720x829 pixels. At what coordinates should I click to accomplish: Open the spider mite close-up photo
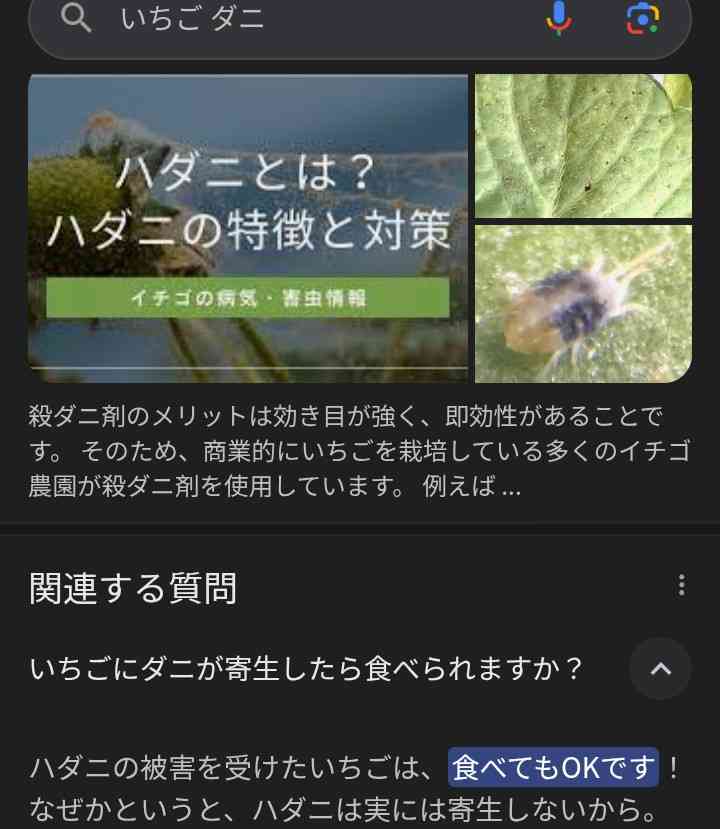click(583, 303)
